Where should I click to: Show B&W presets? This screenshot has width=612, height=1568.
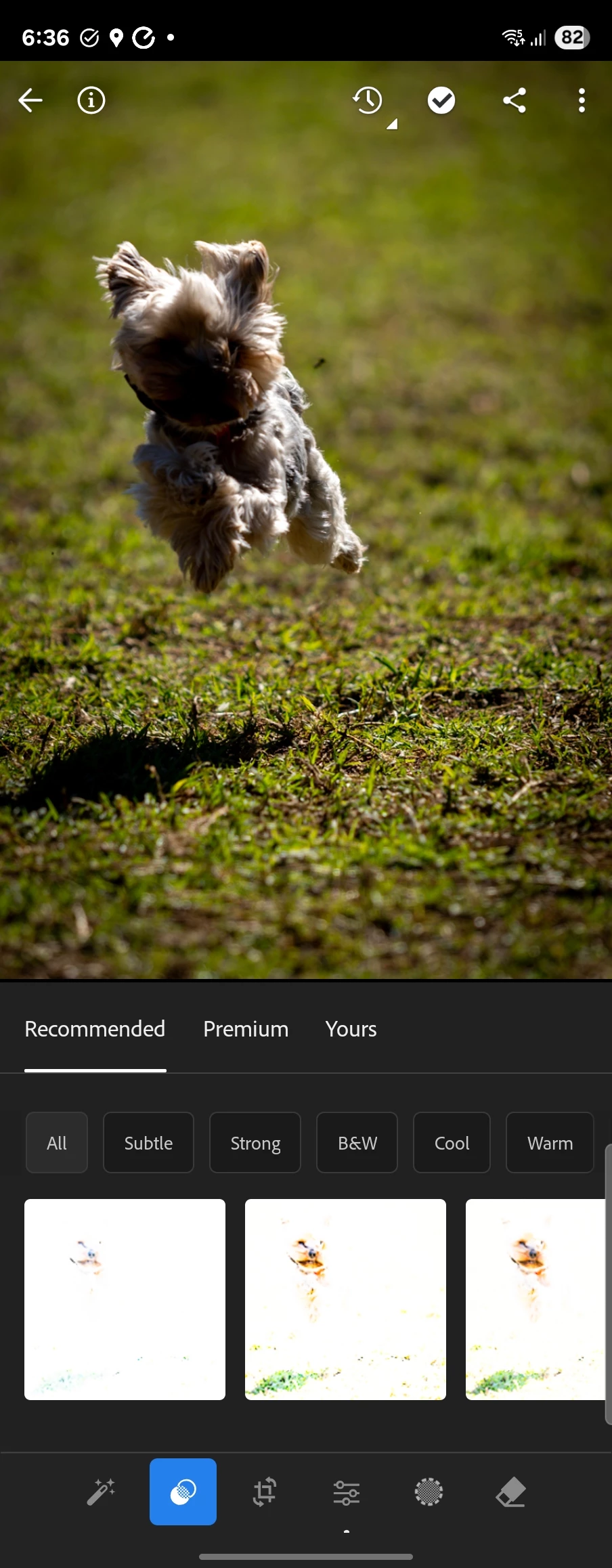coord(357,1143)
